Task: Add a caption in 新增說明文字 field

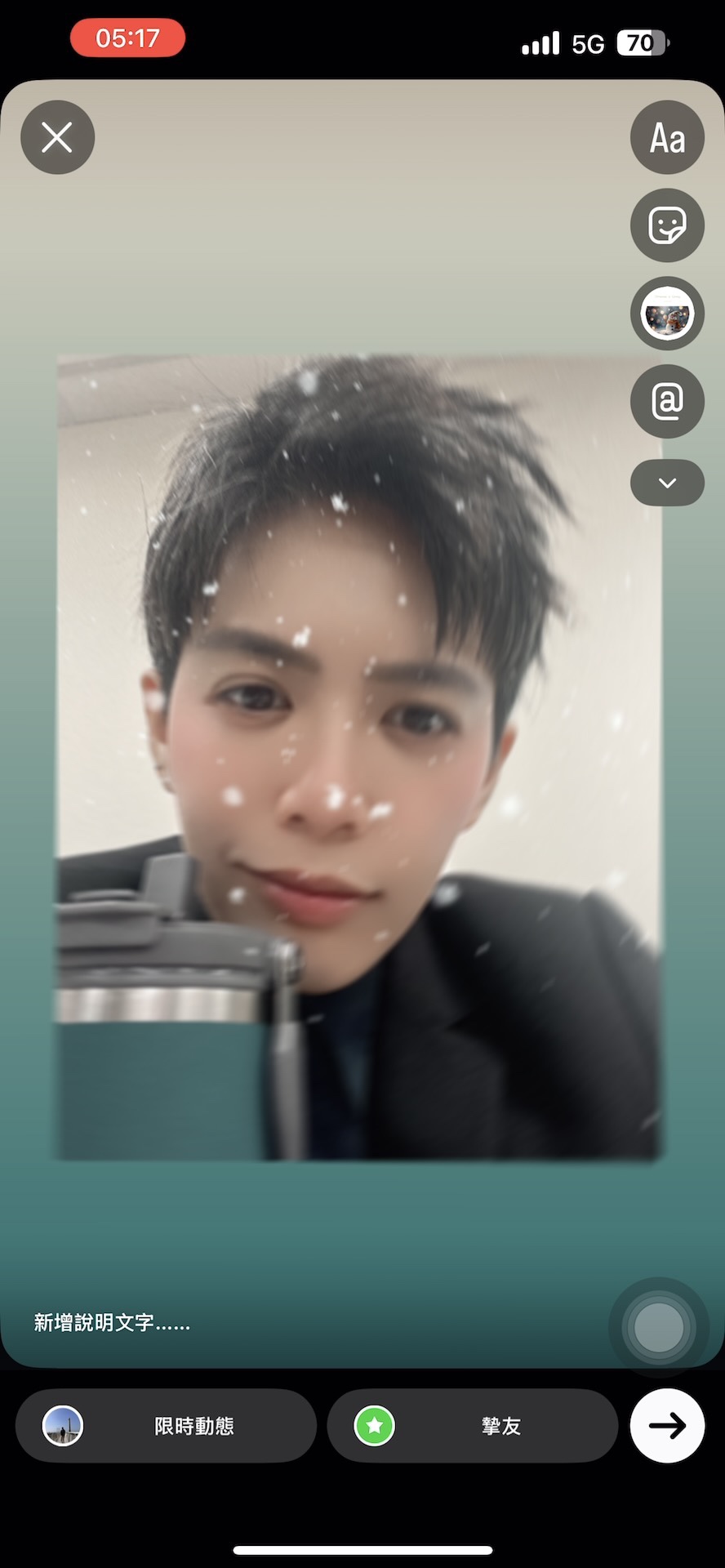Action: coord(113,1323)
